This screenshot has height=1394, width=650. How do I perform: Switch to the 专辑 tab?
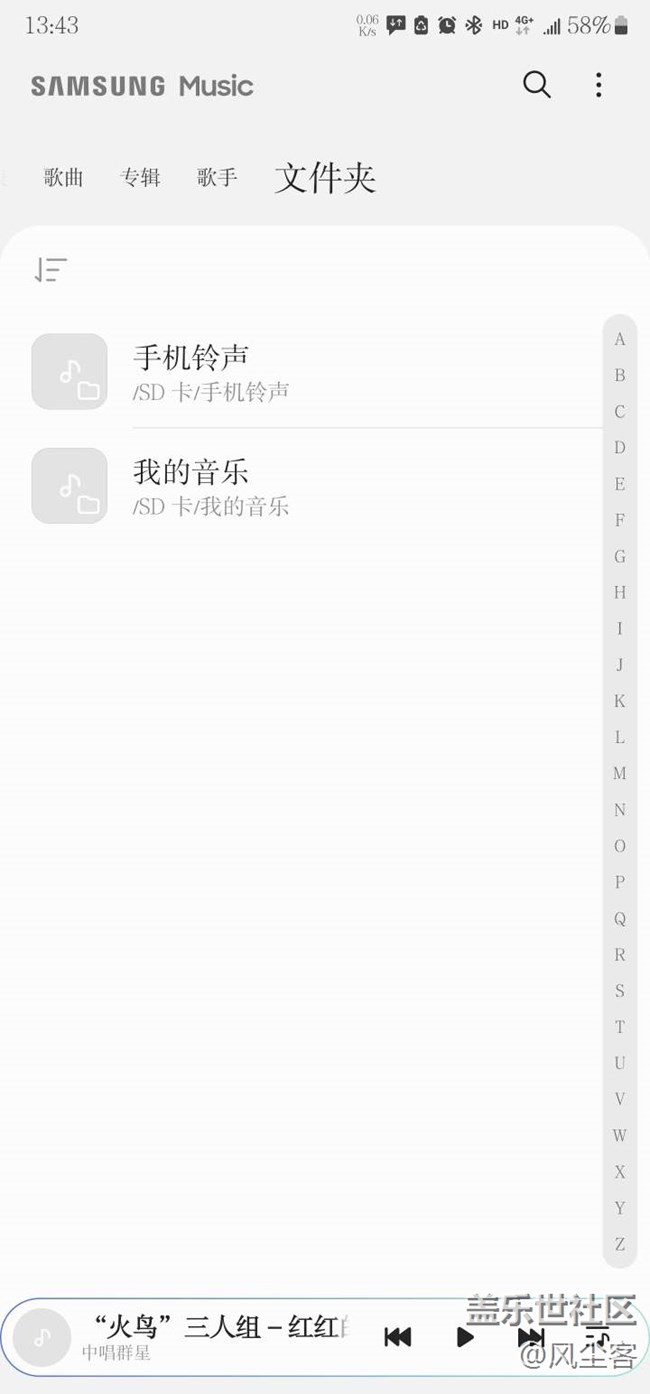(x=140, y=178)
